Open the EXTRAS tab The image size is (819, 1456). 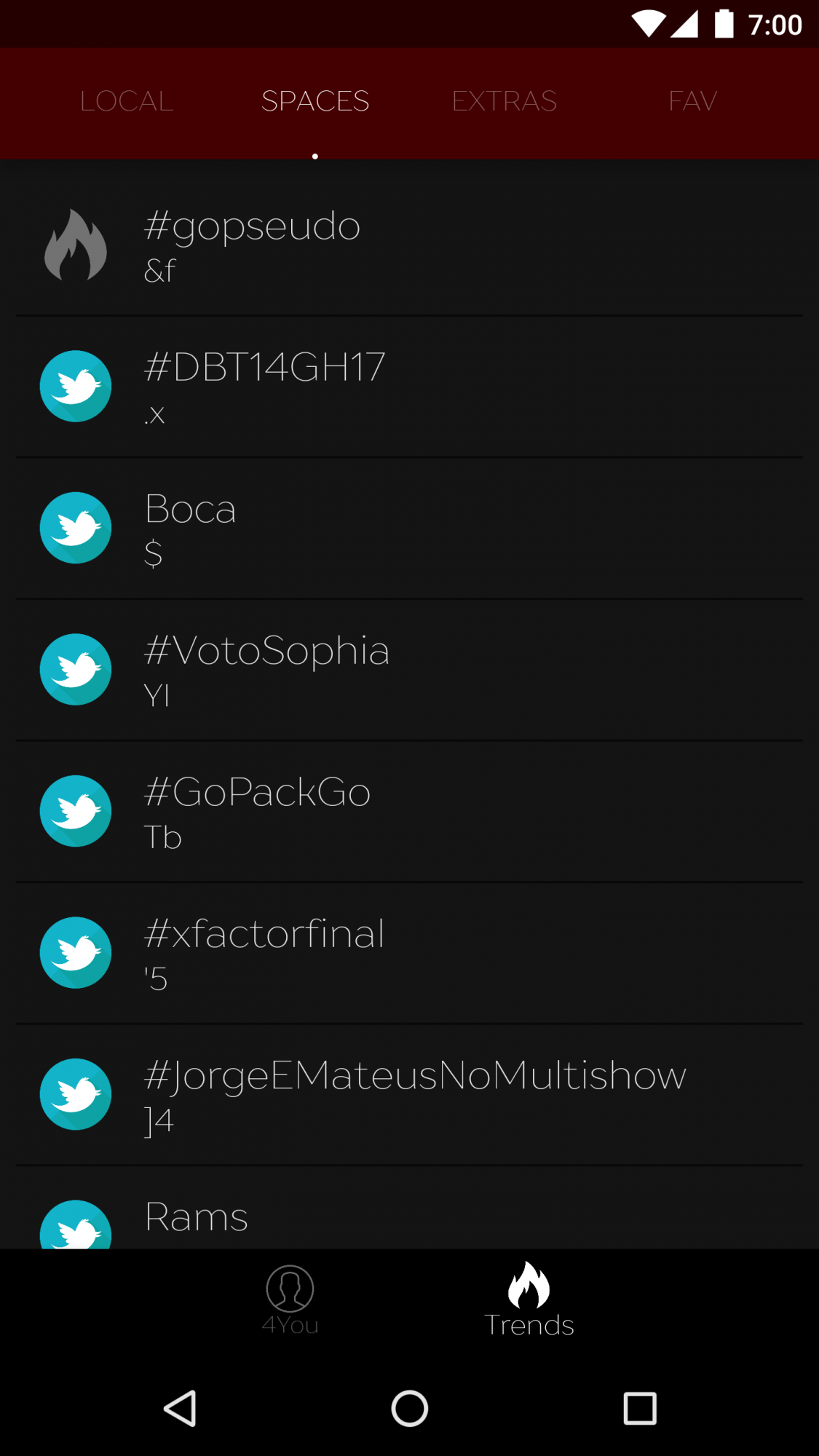click(x=504, y=101)
